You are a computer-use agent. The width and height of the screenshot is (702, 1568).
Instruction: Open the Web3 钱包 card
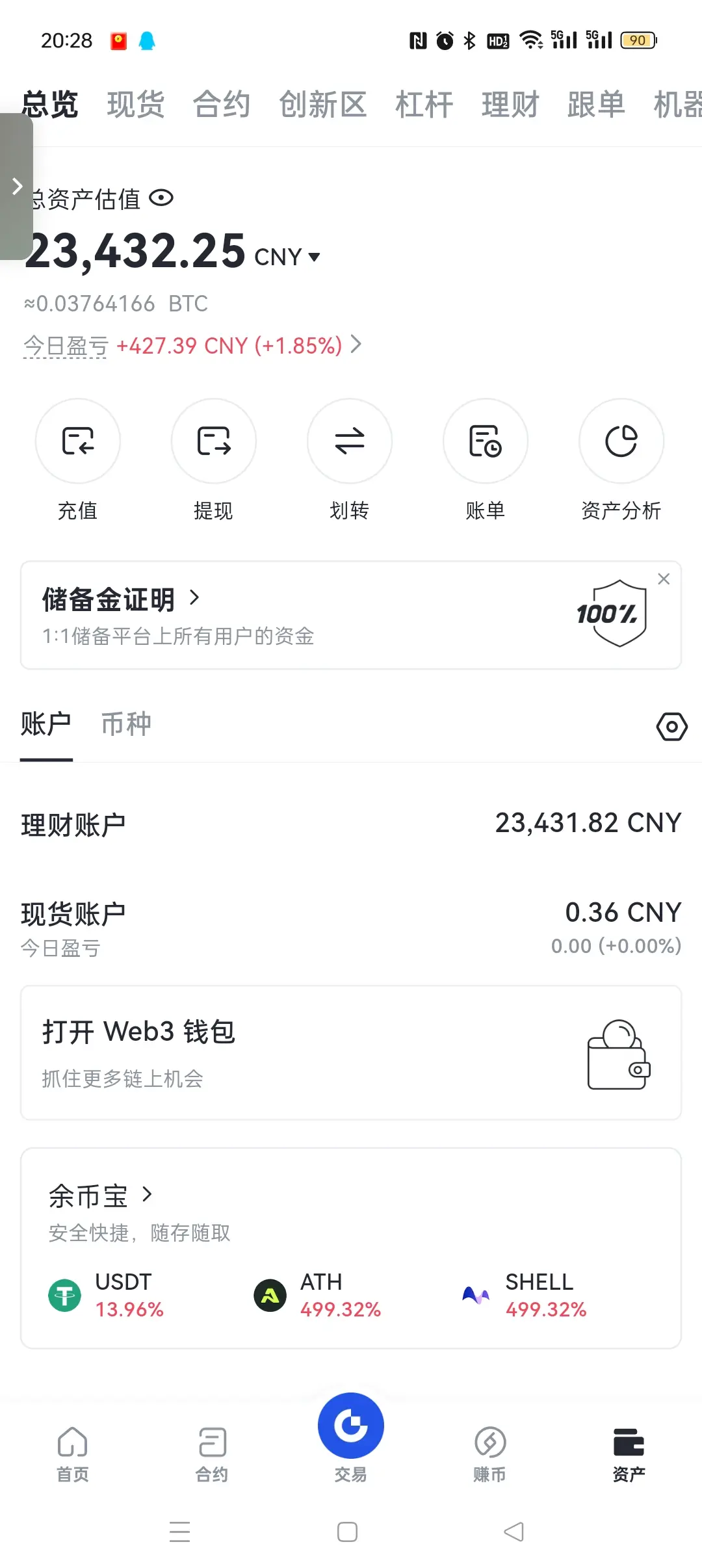(351, 1052)
